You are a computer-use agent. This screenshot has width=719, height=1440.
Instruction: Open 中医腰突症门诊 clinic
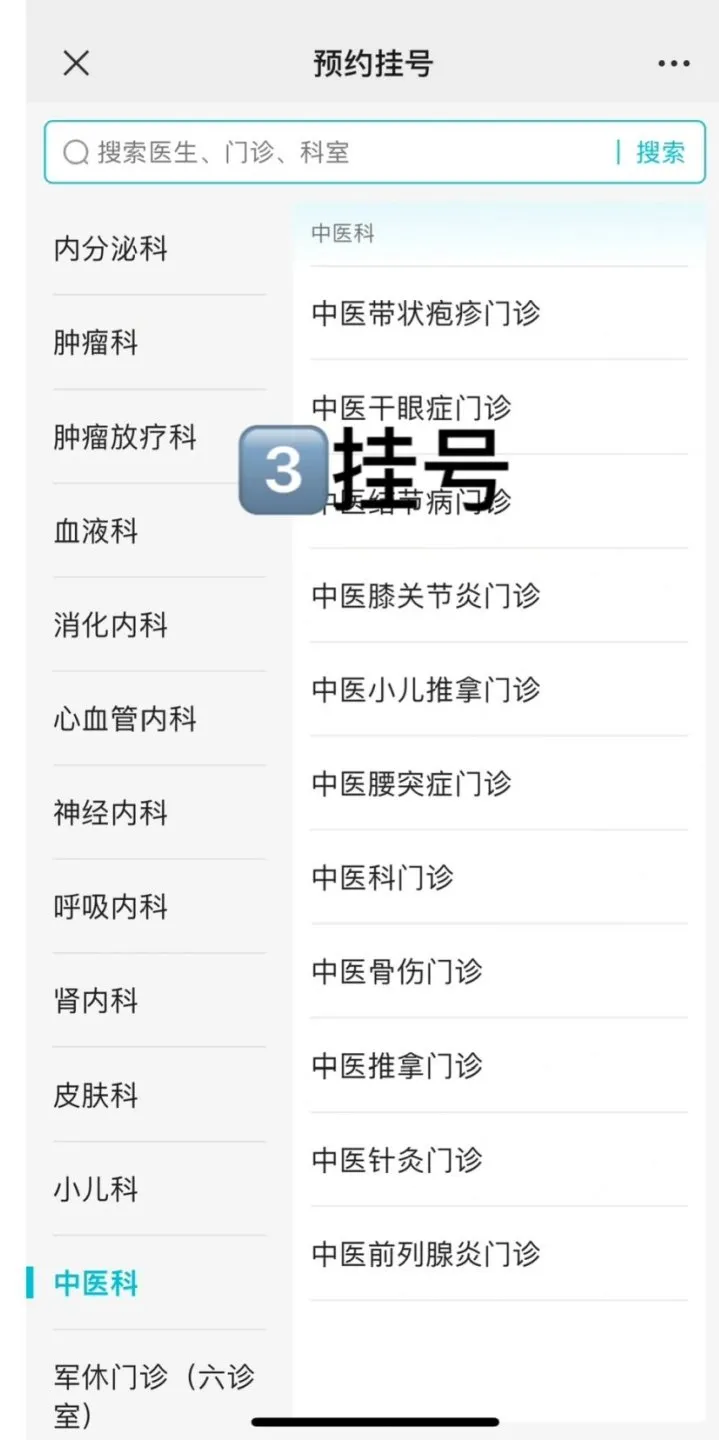411,783
